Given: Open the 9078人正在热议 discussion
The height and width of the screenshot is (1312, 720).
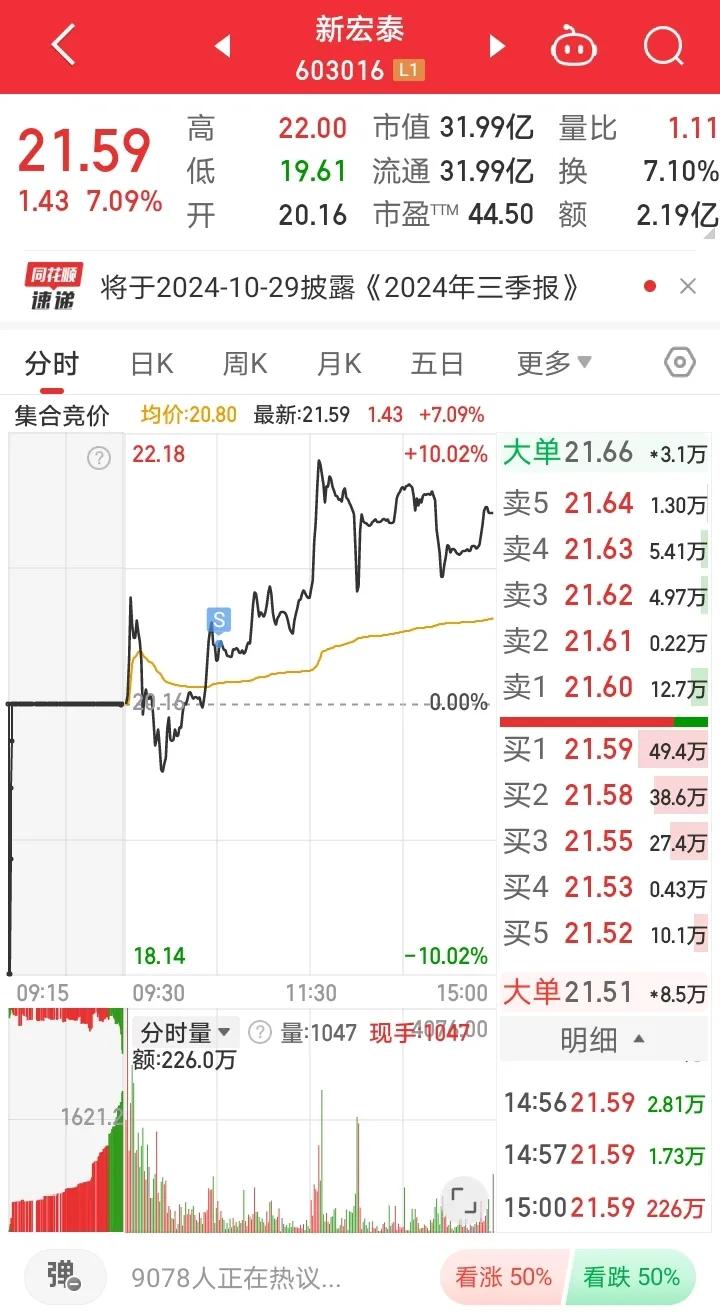Looking at the screenshot, I should click(236, 1278).
